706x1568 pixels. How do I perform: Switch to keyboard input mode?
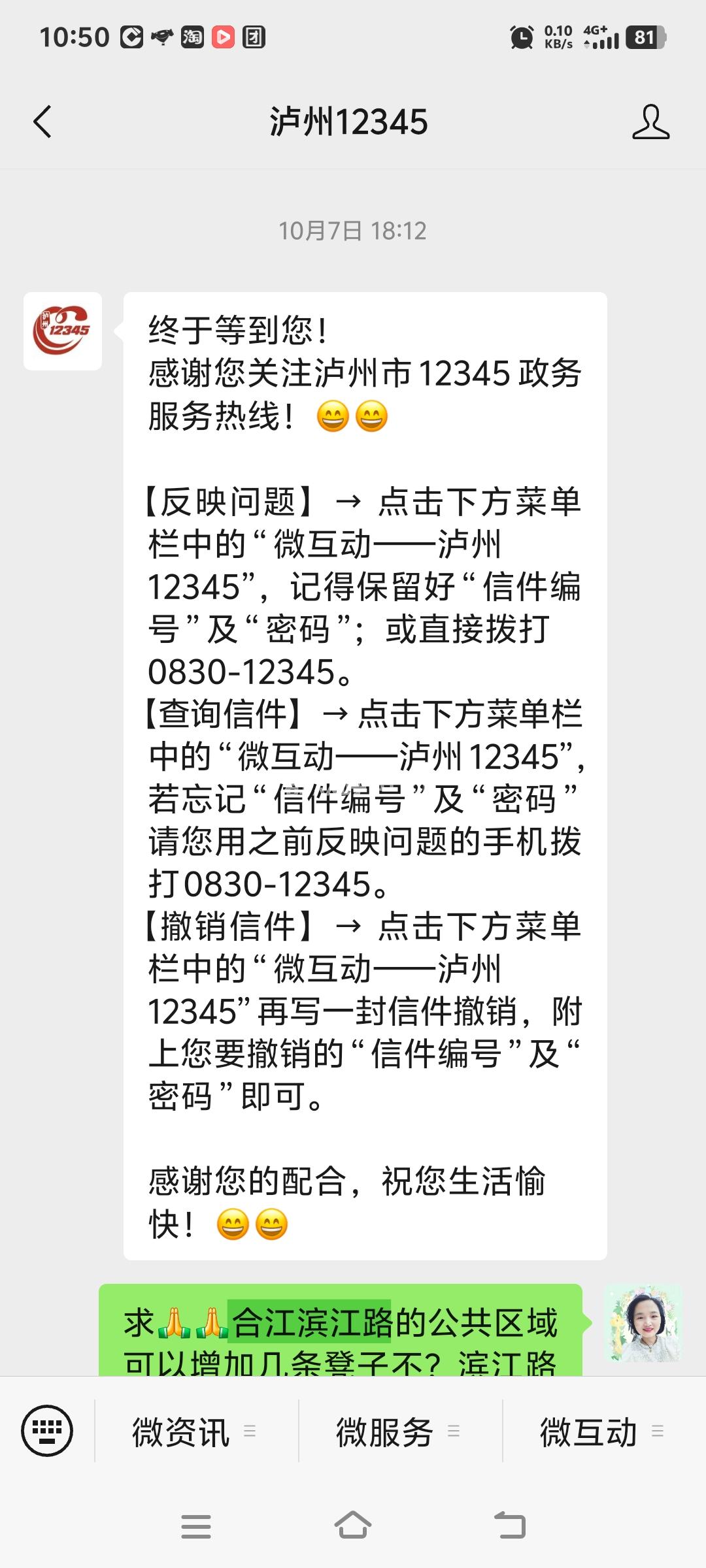click(x=47, y=1431)
